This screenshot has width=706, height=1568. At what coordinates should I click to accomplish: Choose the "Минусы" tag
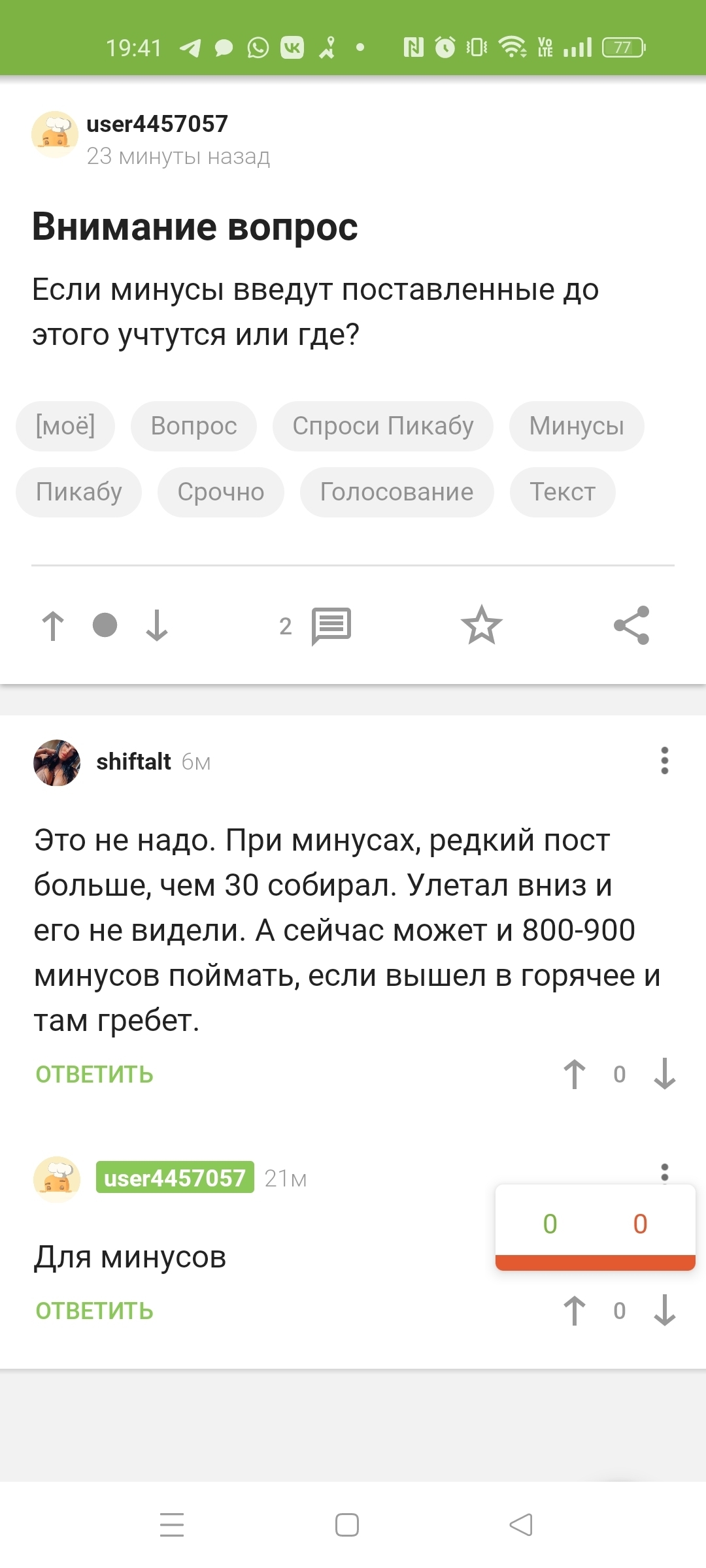tap(576, 426)
